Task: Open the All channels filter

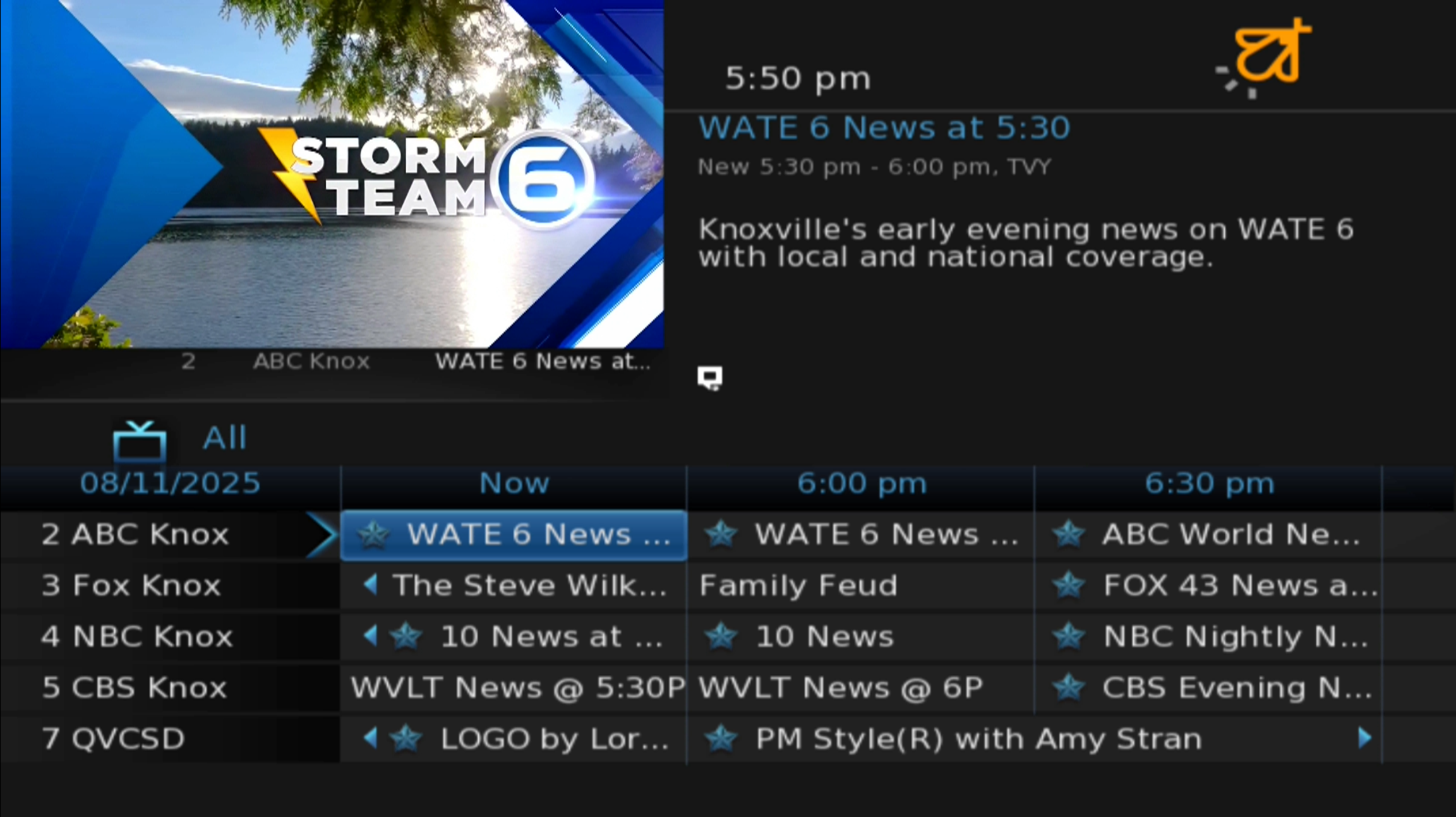Action: 224,438
